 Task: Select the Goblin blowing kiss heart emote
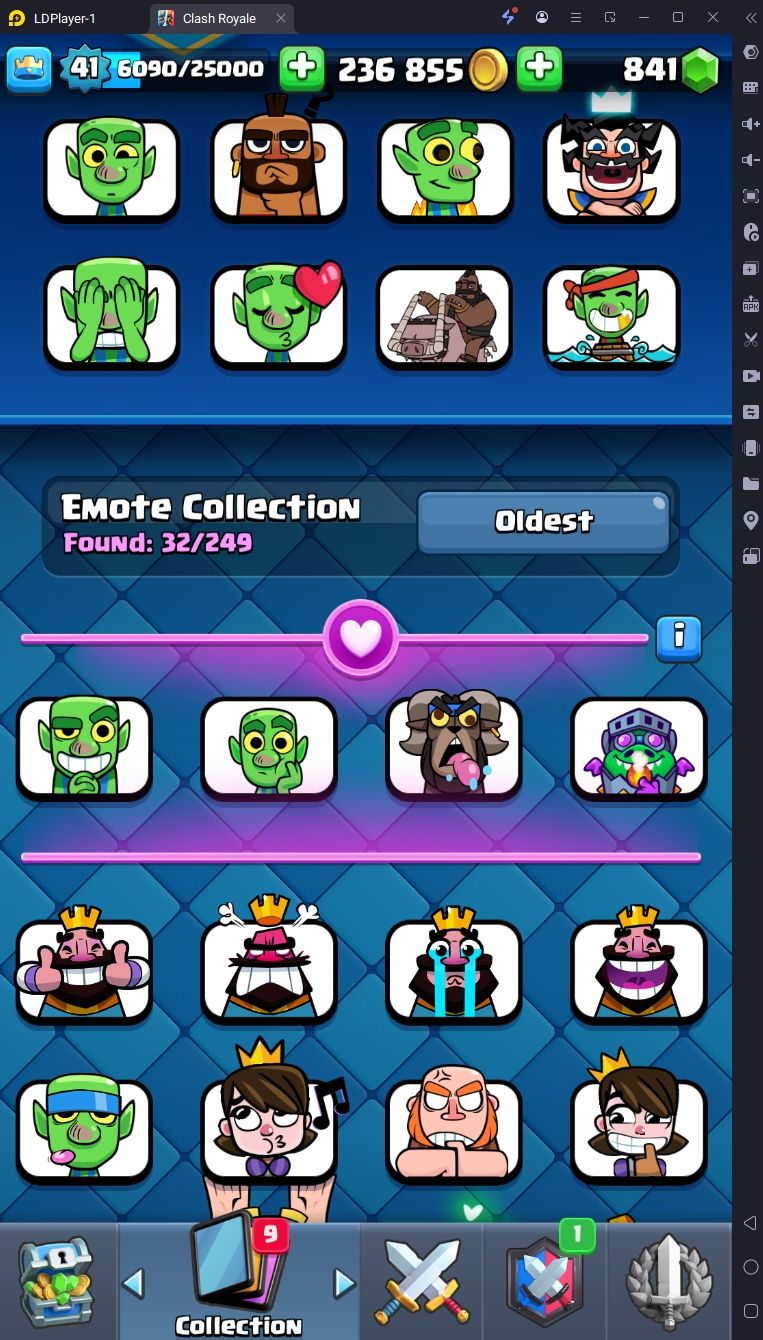278,315
